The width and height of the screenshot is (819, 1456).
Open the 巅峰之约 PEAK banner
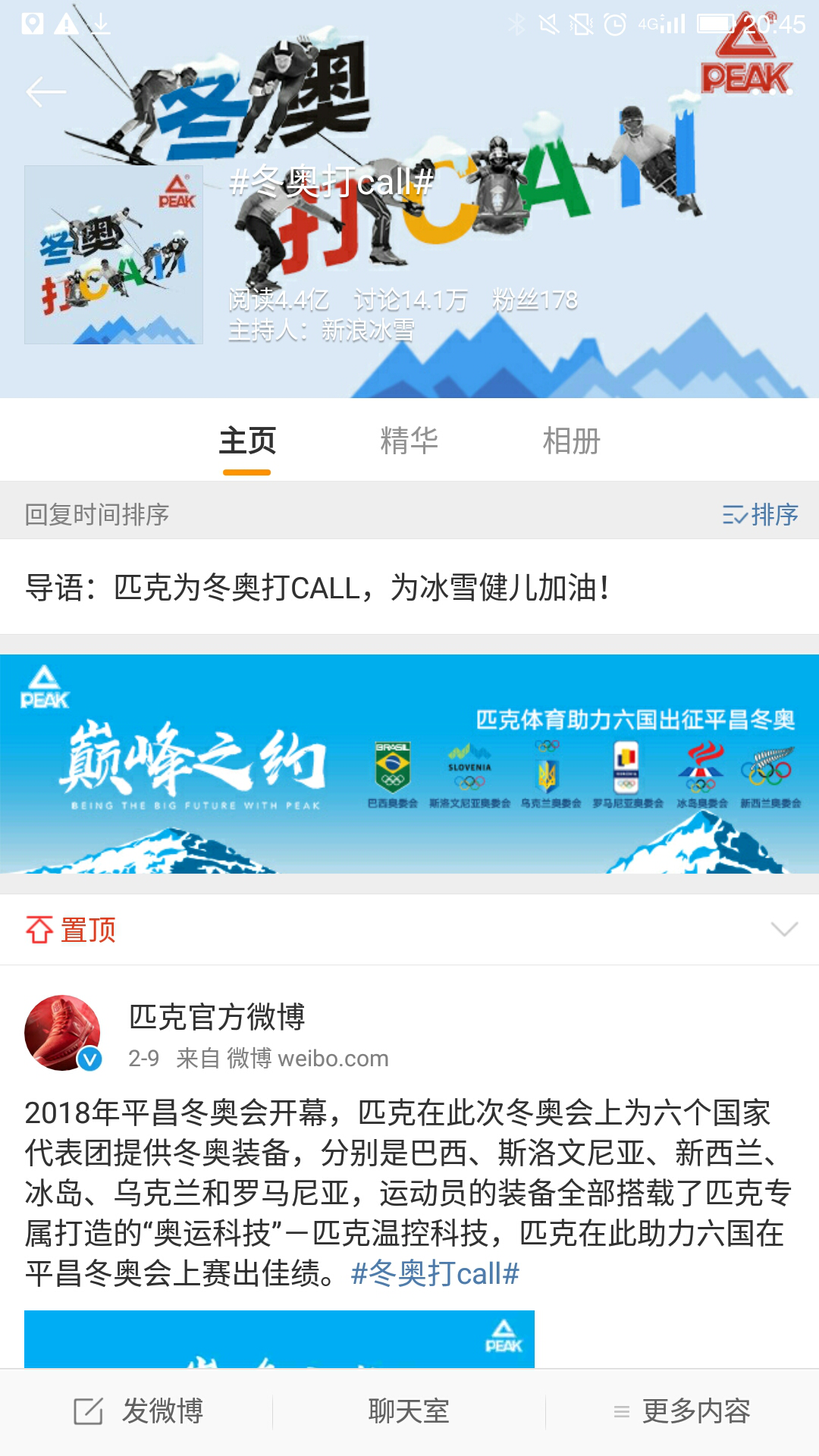click(409, 764)
